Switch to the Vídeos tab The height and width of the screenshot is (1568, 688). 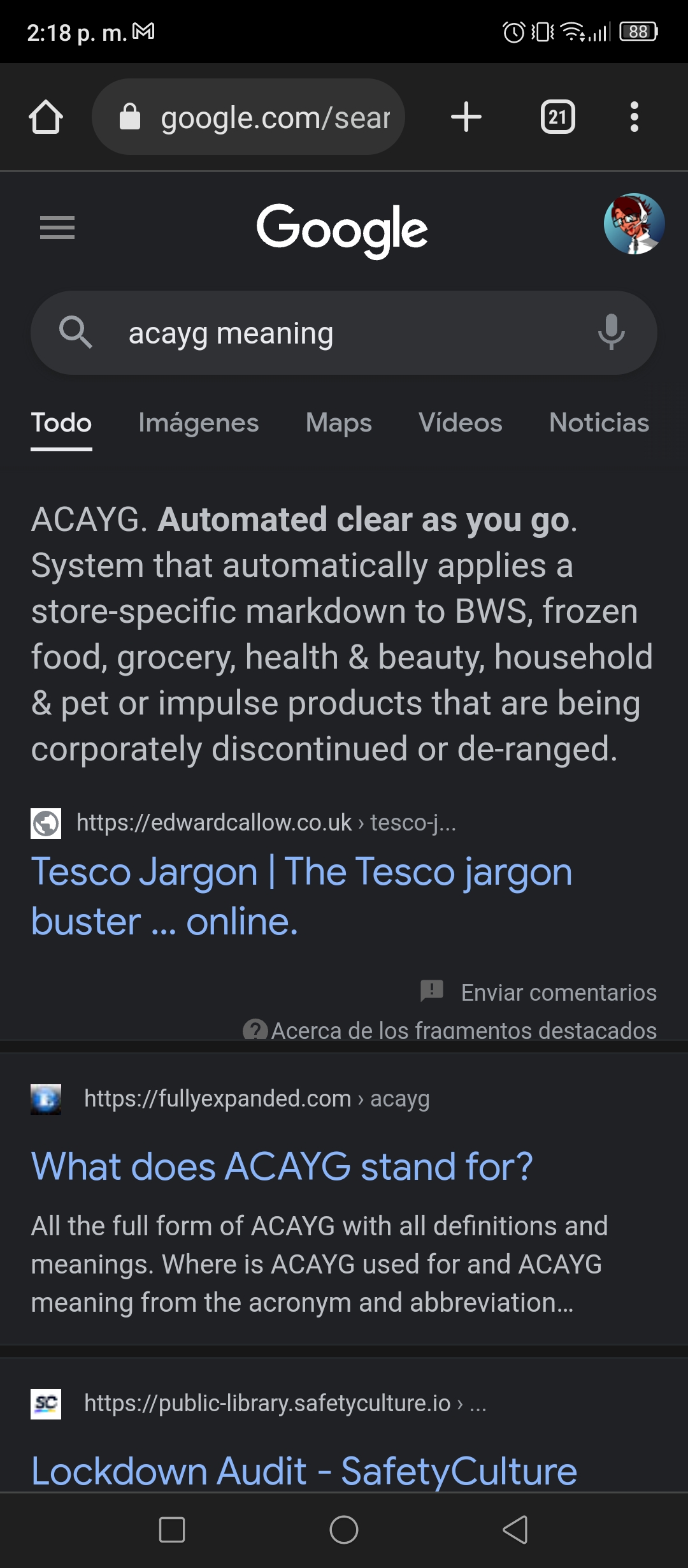click(x=461, y=423)
